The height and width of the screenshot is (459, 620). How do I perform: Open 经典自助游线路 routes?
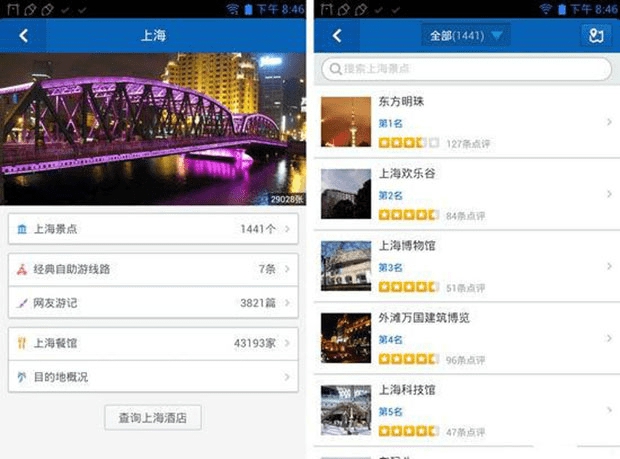(x=153, y=269)
